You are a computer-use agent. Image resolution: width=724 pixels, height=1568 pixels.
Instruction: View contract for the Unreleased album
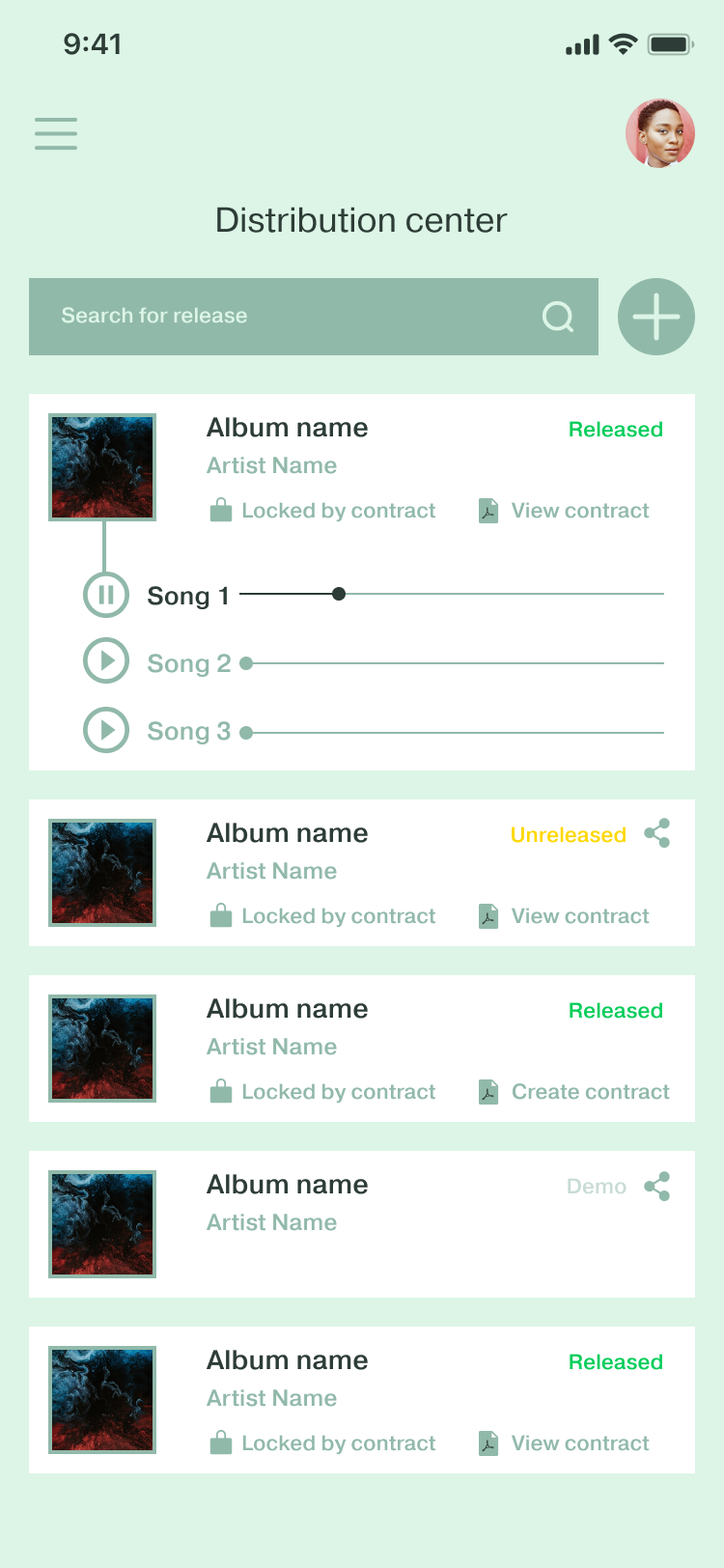pyautogui.click(x=566, y=916)
